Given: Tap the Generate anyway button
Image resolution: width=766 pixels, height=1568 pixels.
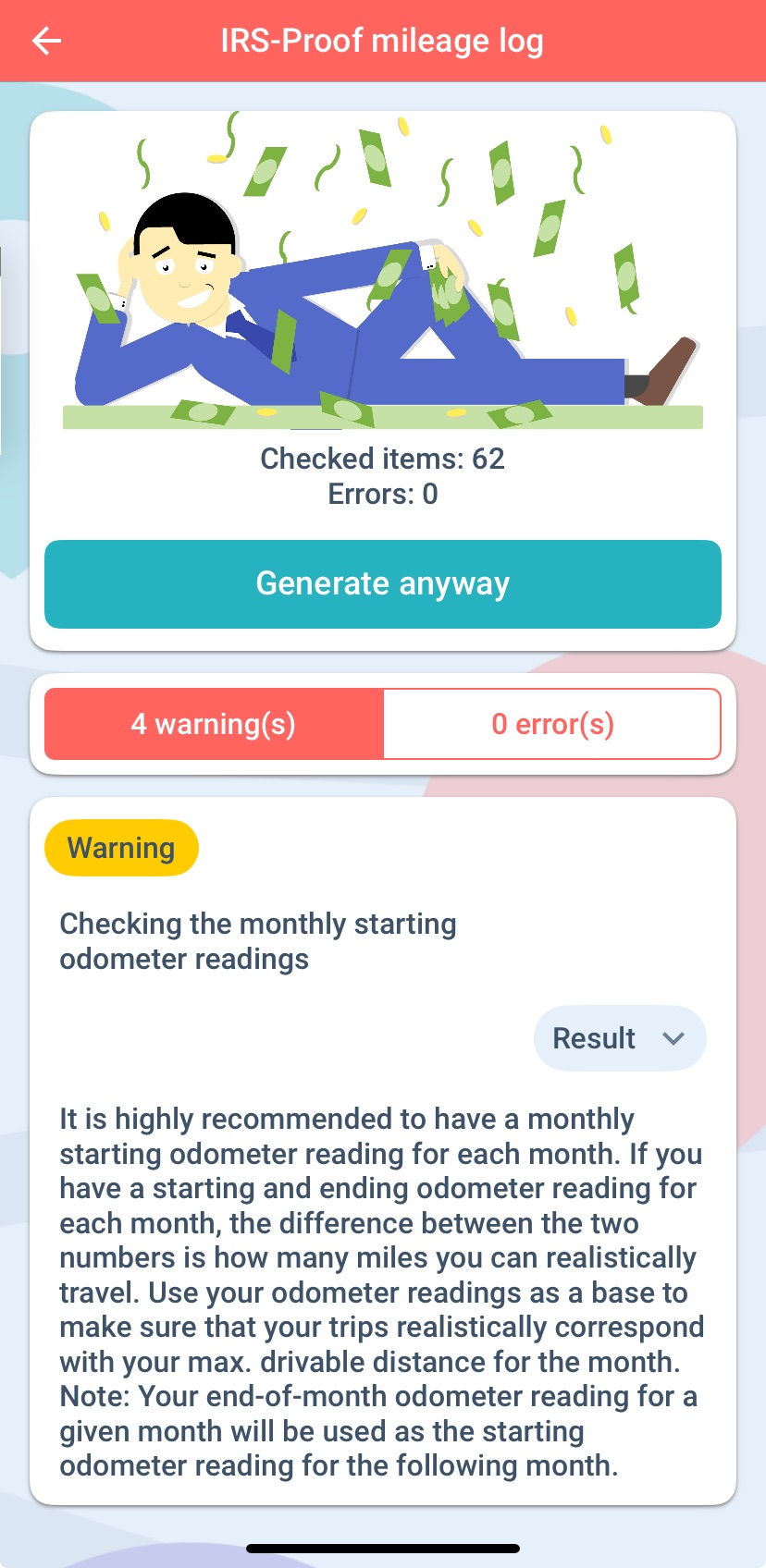Looking at the screenshot, I should pyautogui.click(x=382, y=584).
